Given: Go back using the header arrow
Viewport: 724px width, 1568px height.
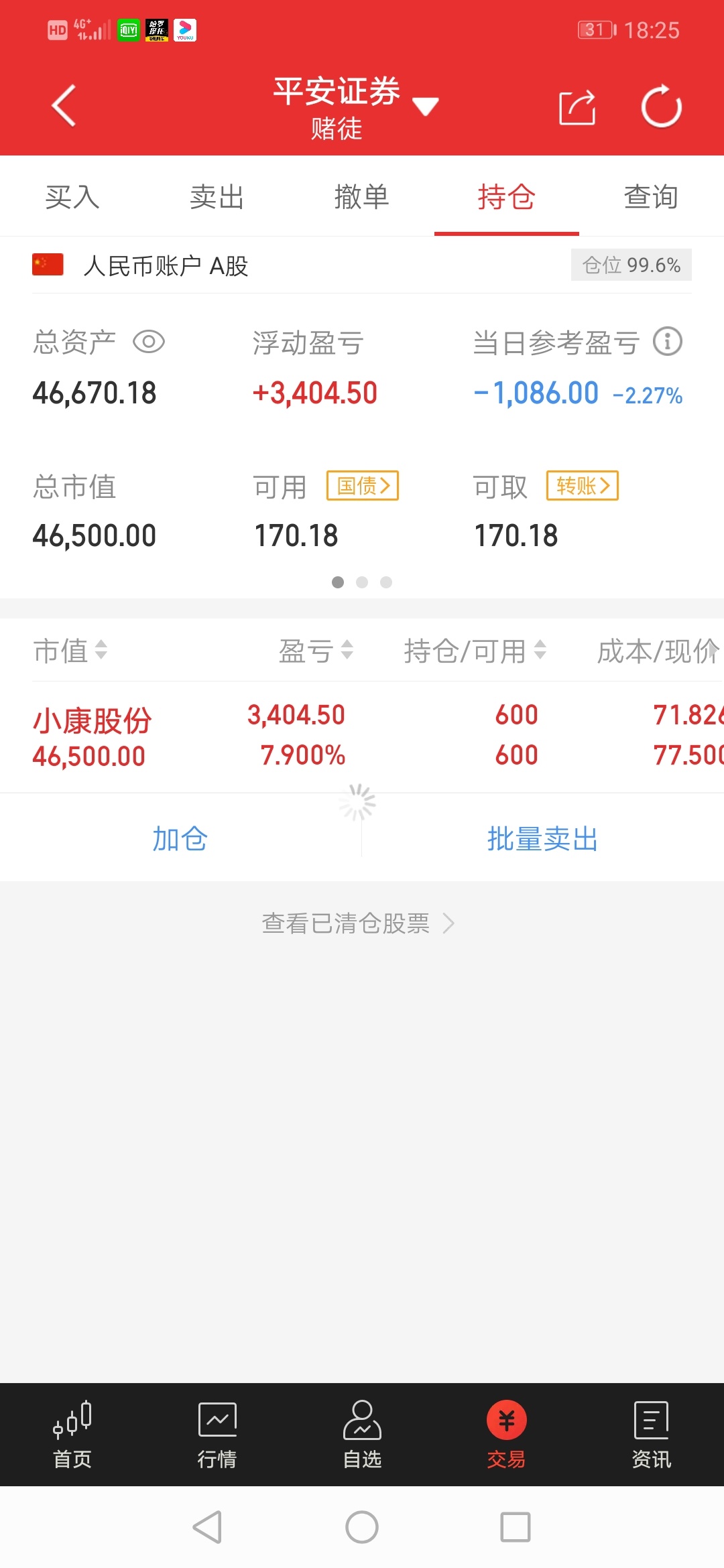Looking at the screenshot, I should click(64, 106).
